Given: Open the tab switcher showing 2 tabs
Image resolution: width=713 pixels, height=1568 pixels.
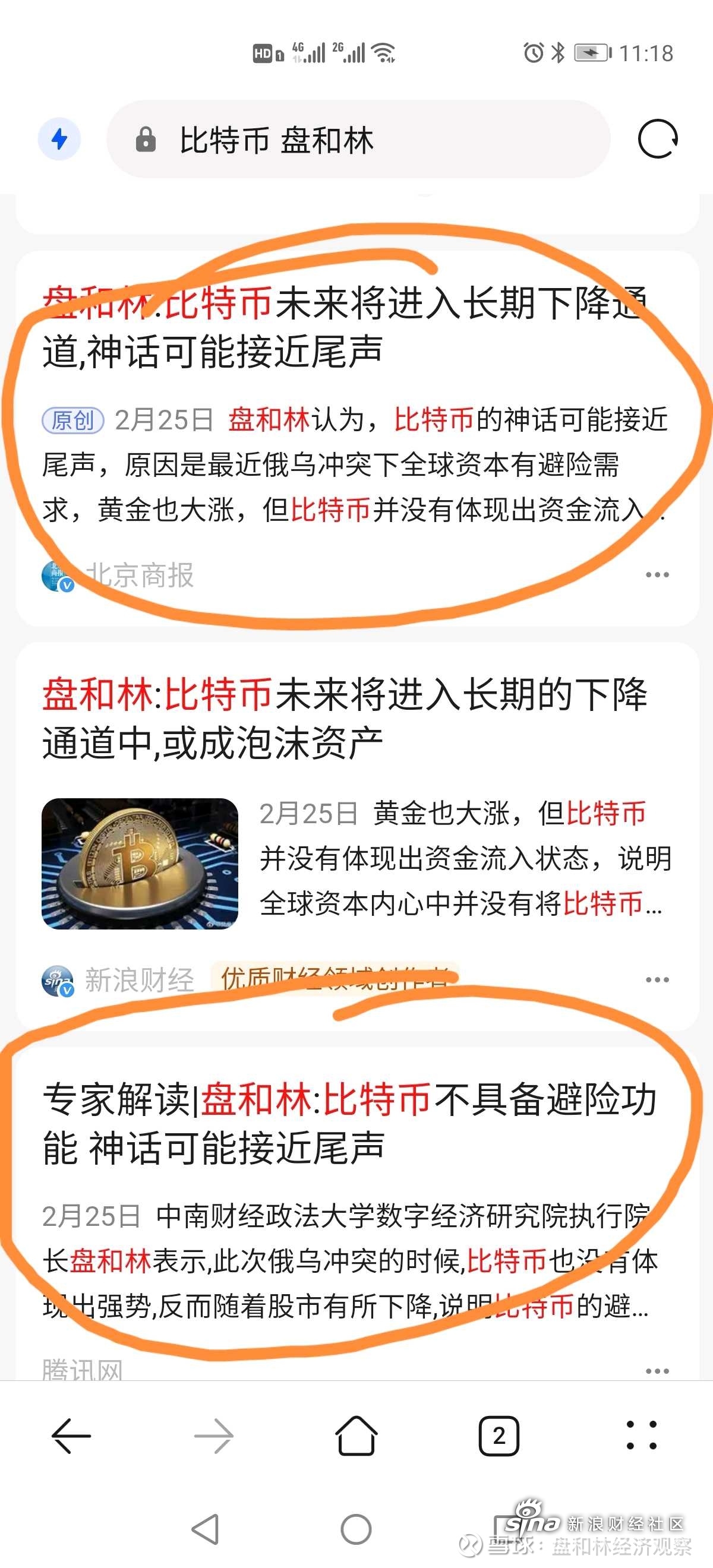Looking at the screenshot, I should [499, 1436].
